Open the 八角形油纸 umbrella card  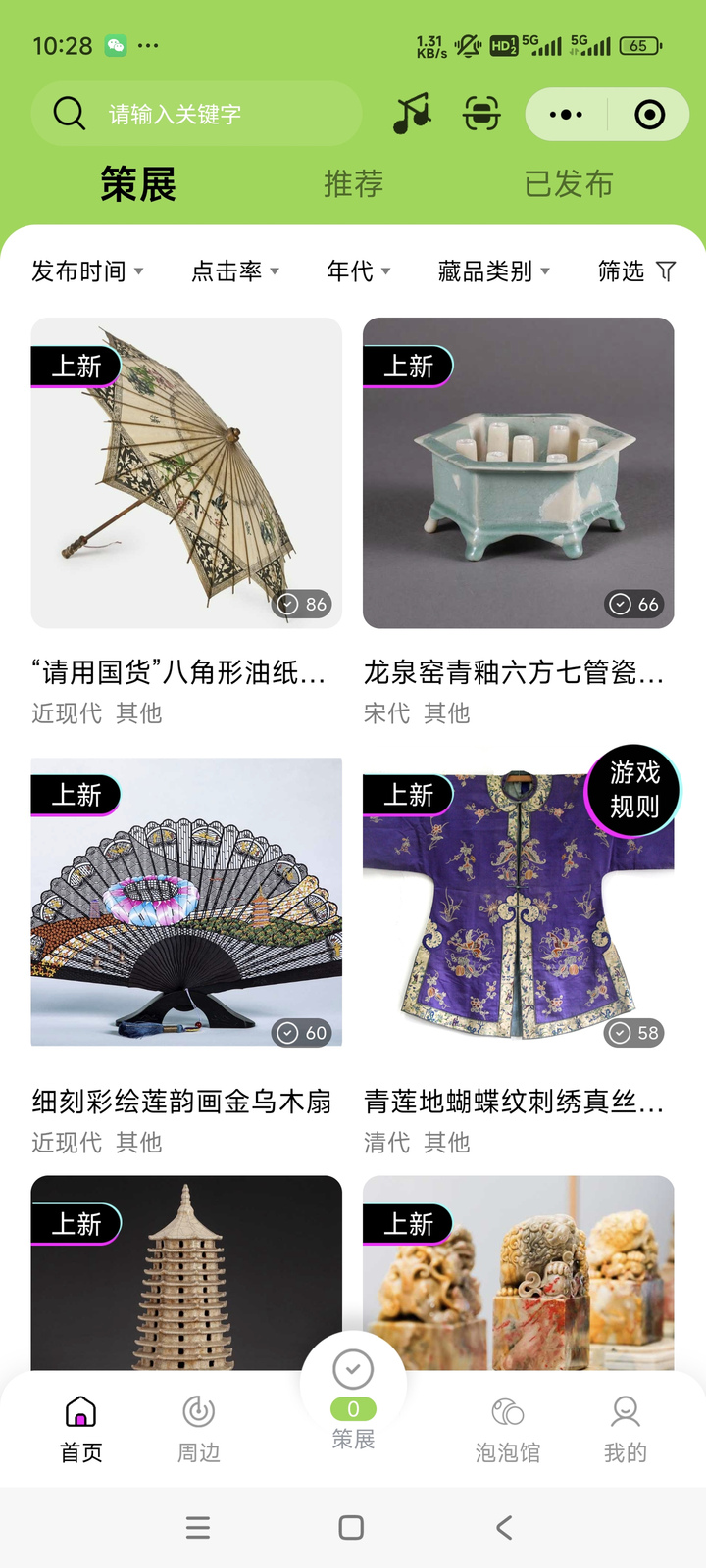(186, 473)
